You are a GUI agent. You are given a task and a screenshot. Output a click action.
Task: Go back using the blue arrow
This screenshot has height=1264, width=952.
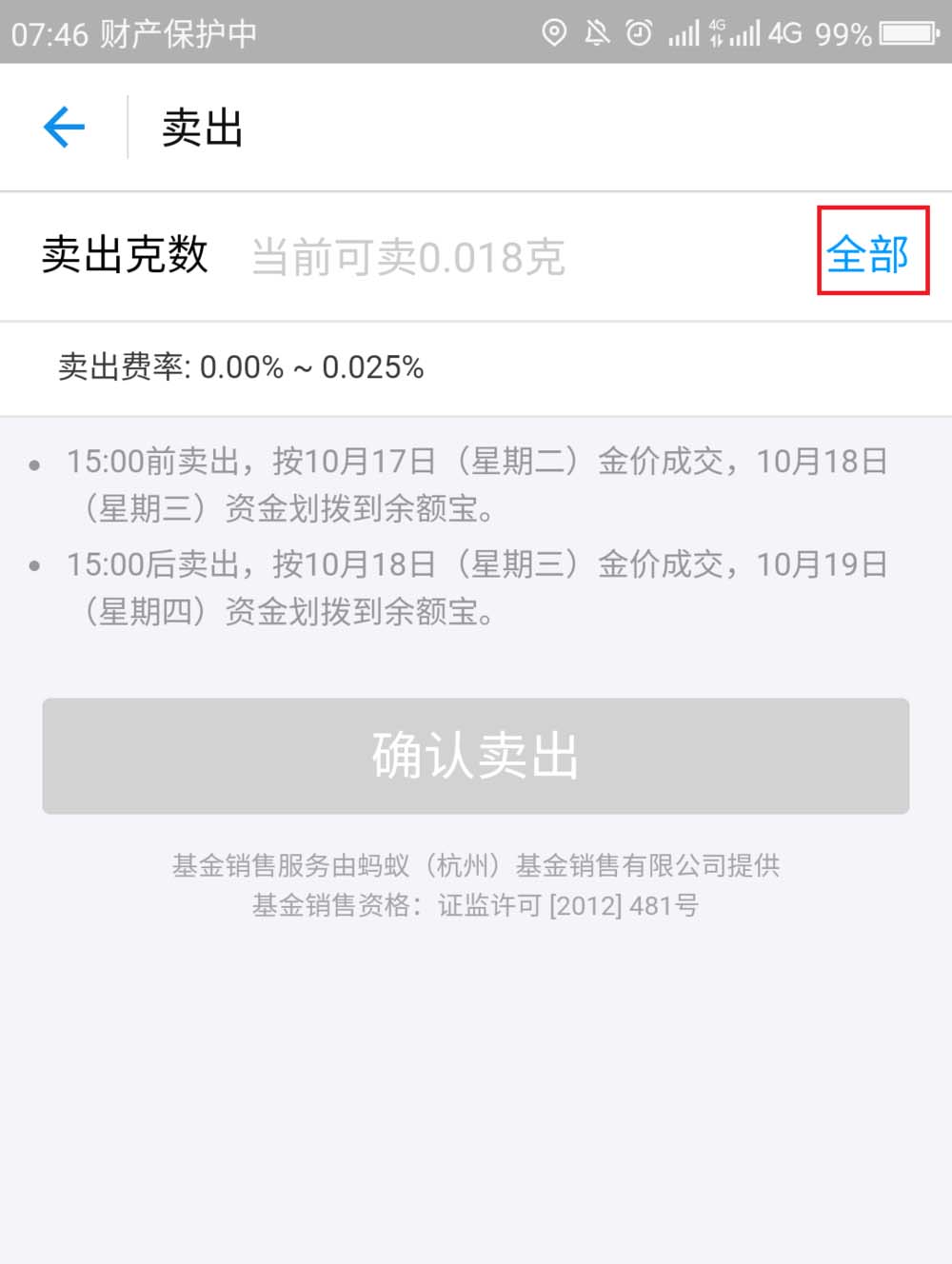point(64,128)
